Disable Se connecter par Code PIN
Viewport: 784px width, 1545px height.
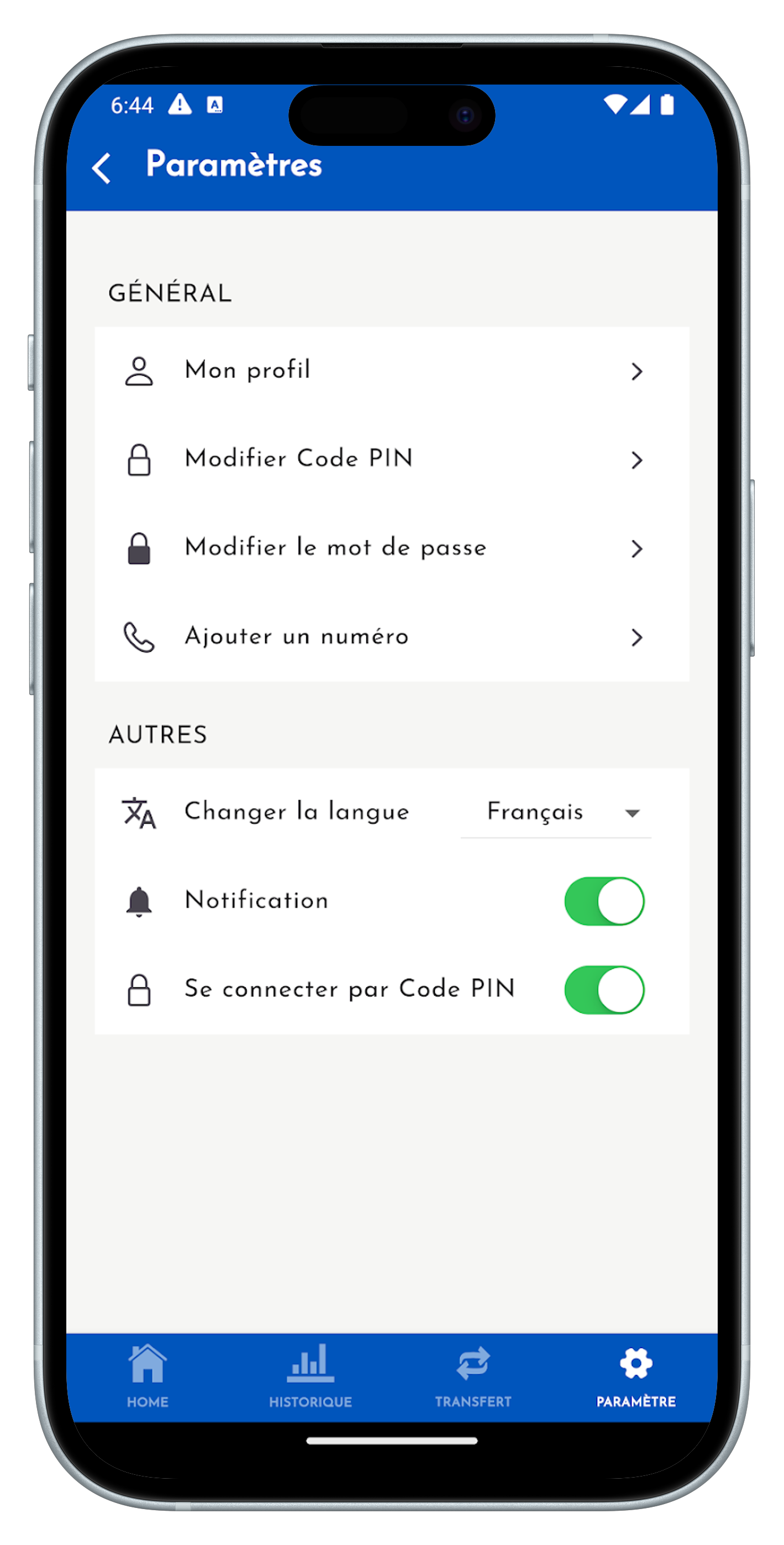603,990
